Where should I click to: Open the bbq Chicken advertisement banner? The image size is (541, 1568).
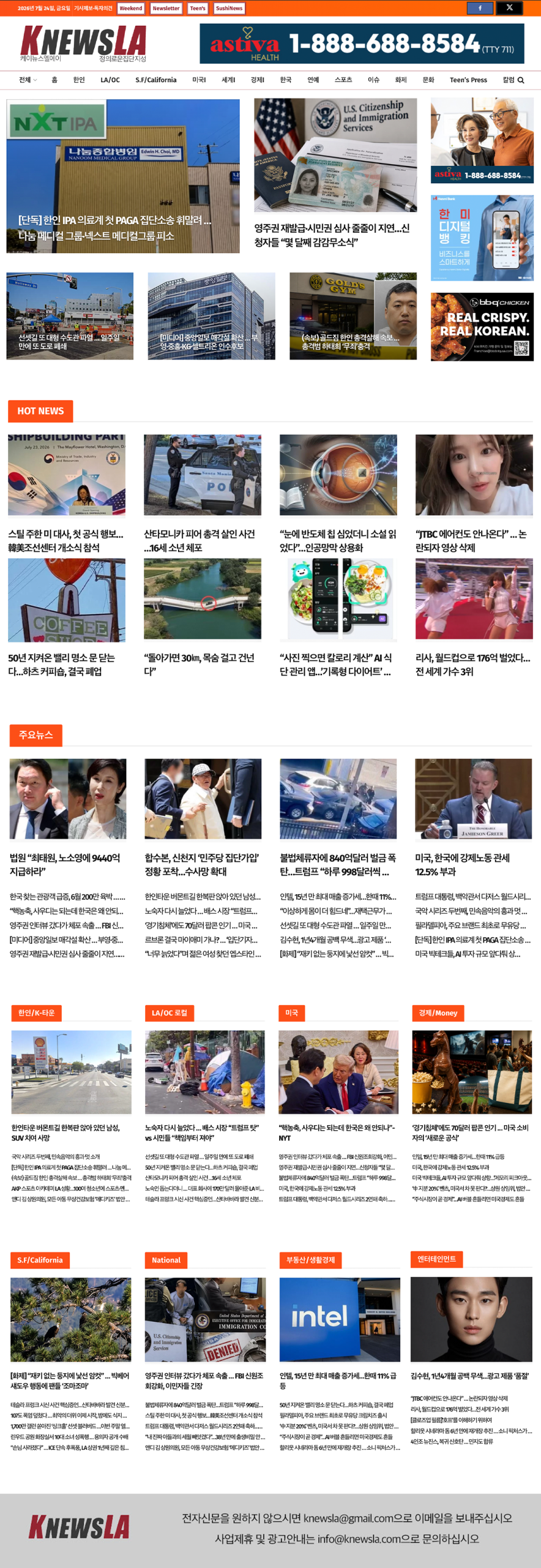click(482, 326)
